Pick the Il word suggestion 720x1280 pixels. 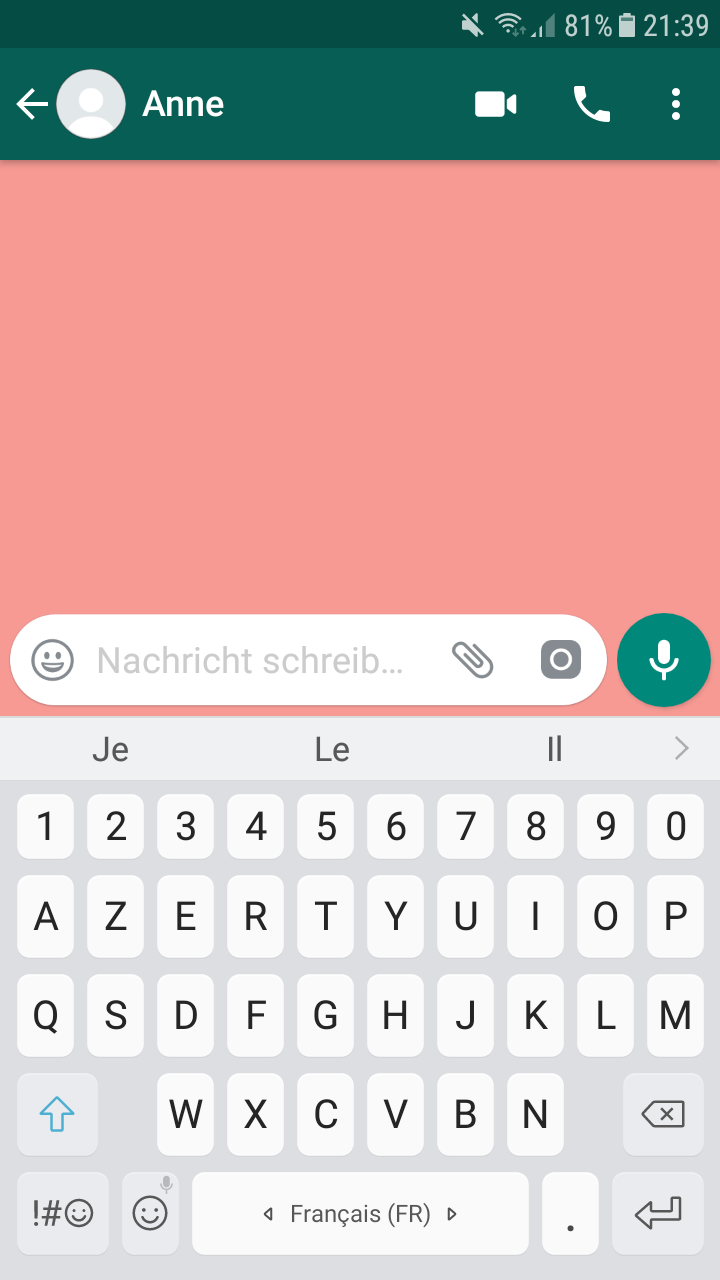click(x=555, y=749)
